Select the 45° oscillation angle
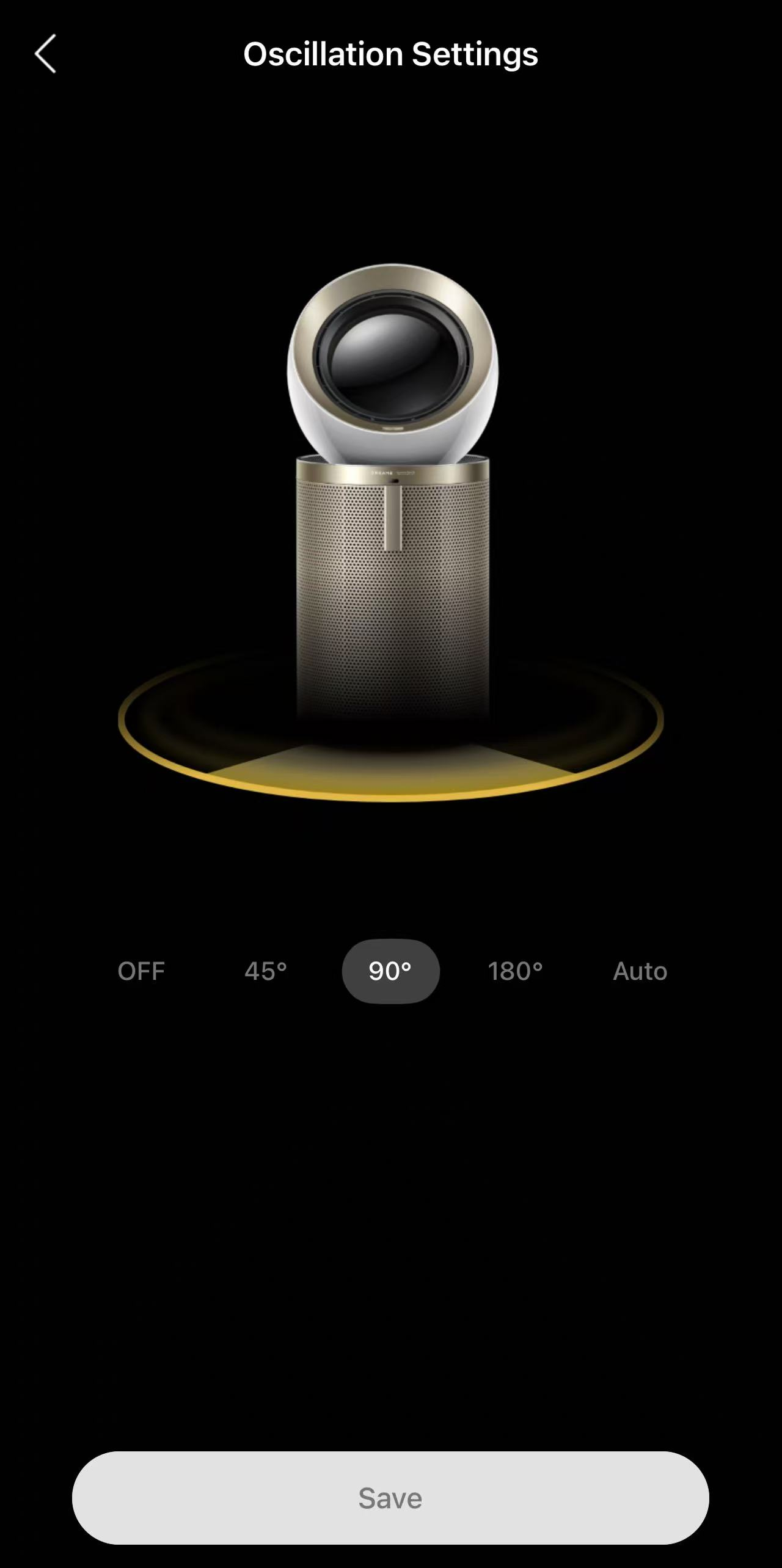The height and width of the screenshot is (1568, 782). pos(266,971)
